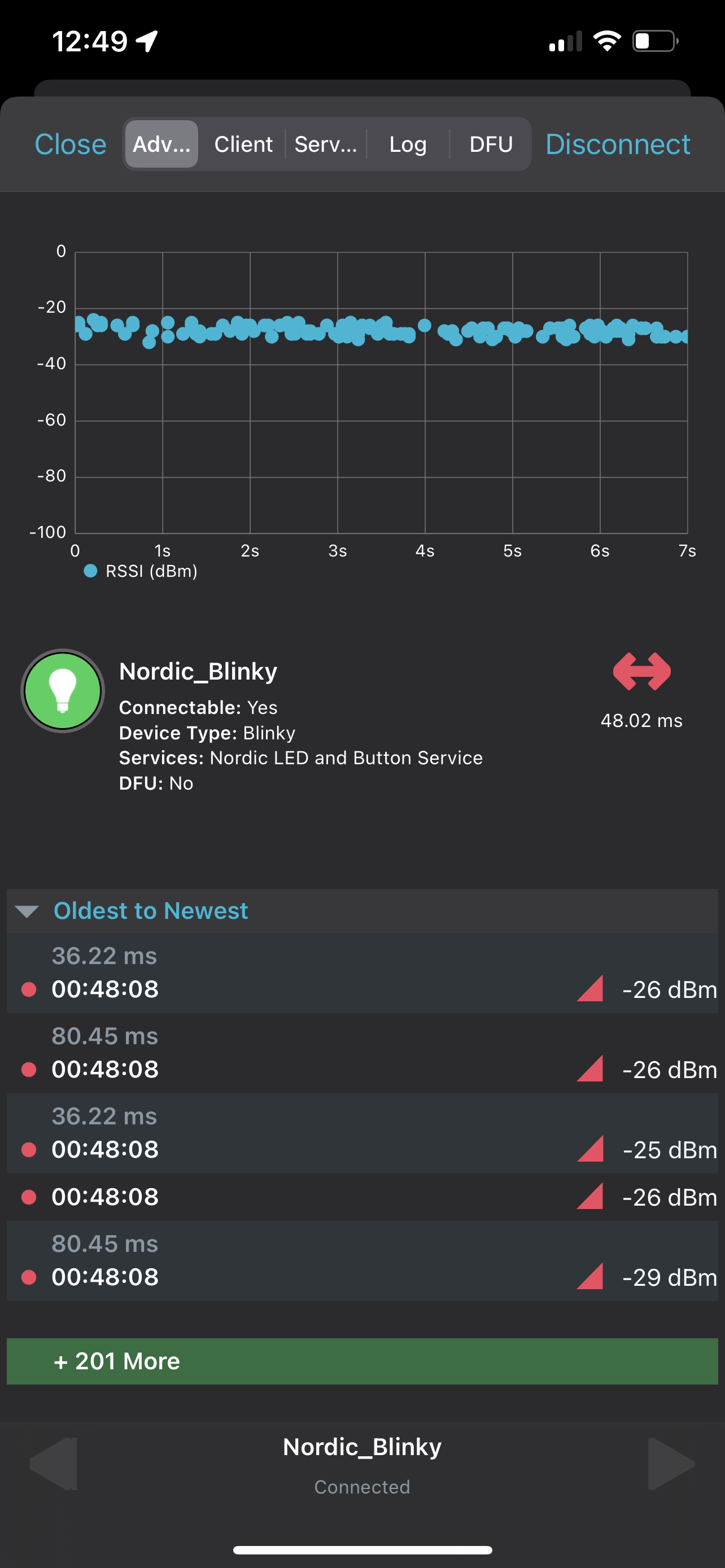Open the DFU tab
Image resolution: width=725 pixels, height=1568 pixels.
[x=490, y=144]
